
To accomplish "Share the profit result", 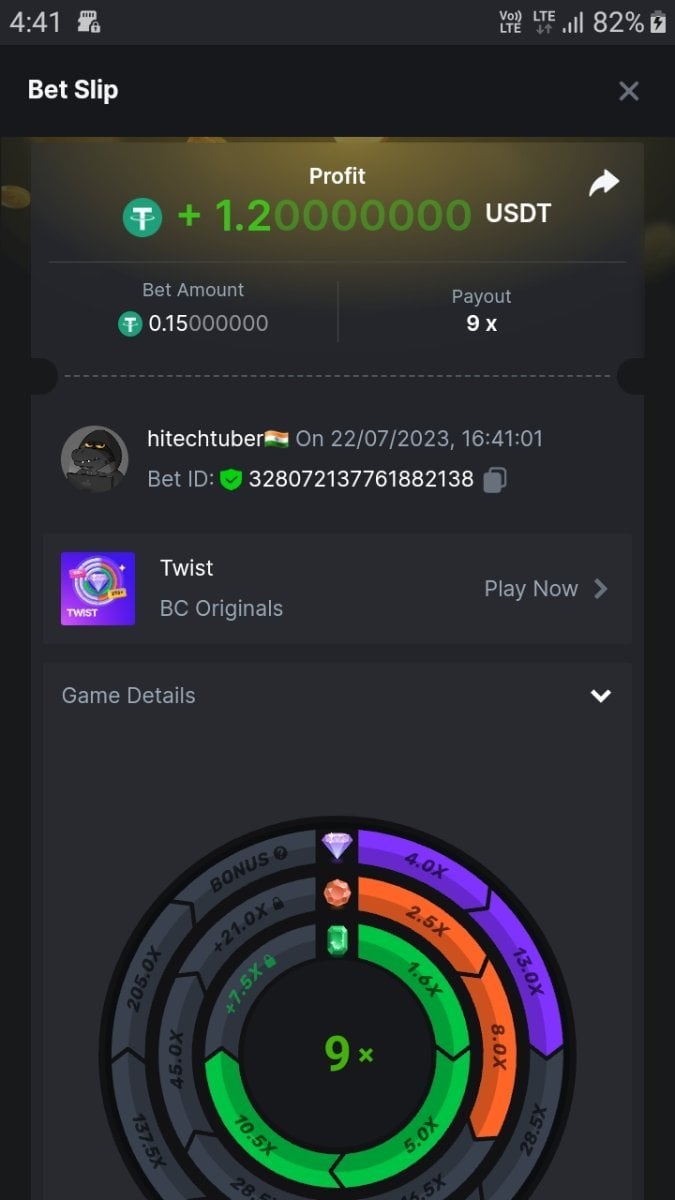I will [603, 183].
